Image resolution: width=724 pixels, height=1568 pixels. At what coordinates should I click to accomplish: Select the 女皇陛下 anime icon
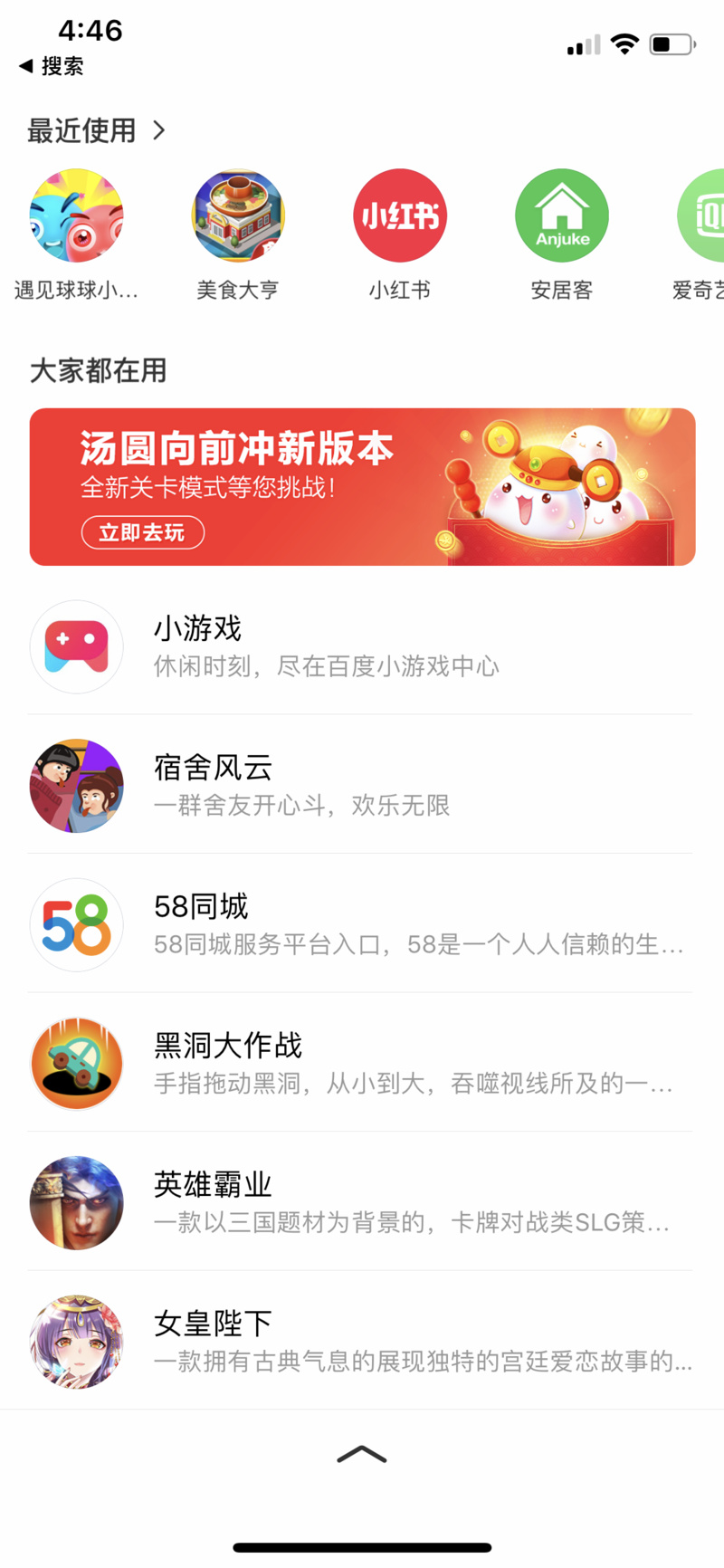76,1343
